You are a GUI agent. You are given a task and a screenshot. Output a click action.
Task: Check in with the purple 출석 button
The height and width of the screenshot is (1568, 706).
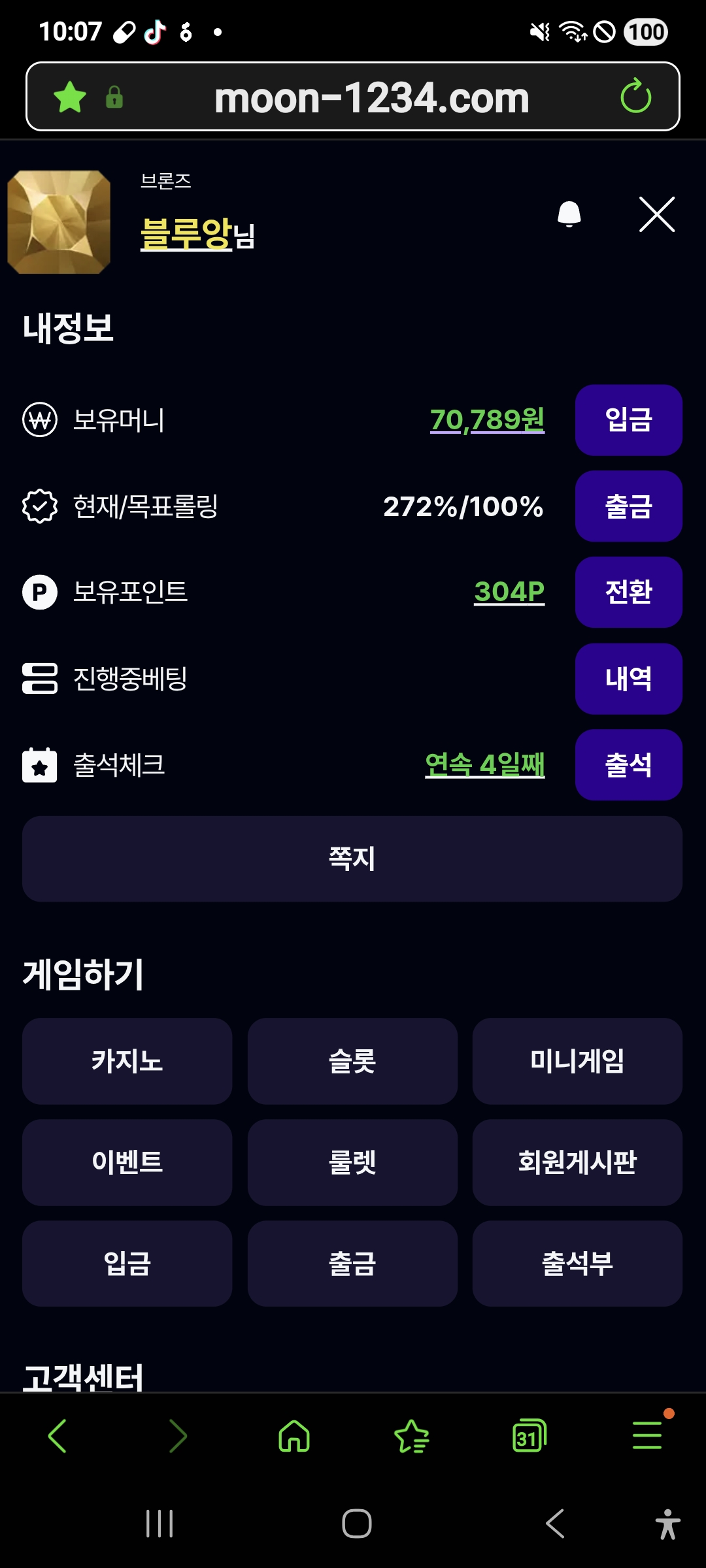(628, 765)
